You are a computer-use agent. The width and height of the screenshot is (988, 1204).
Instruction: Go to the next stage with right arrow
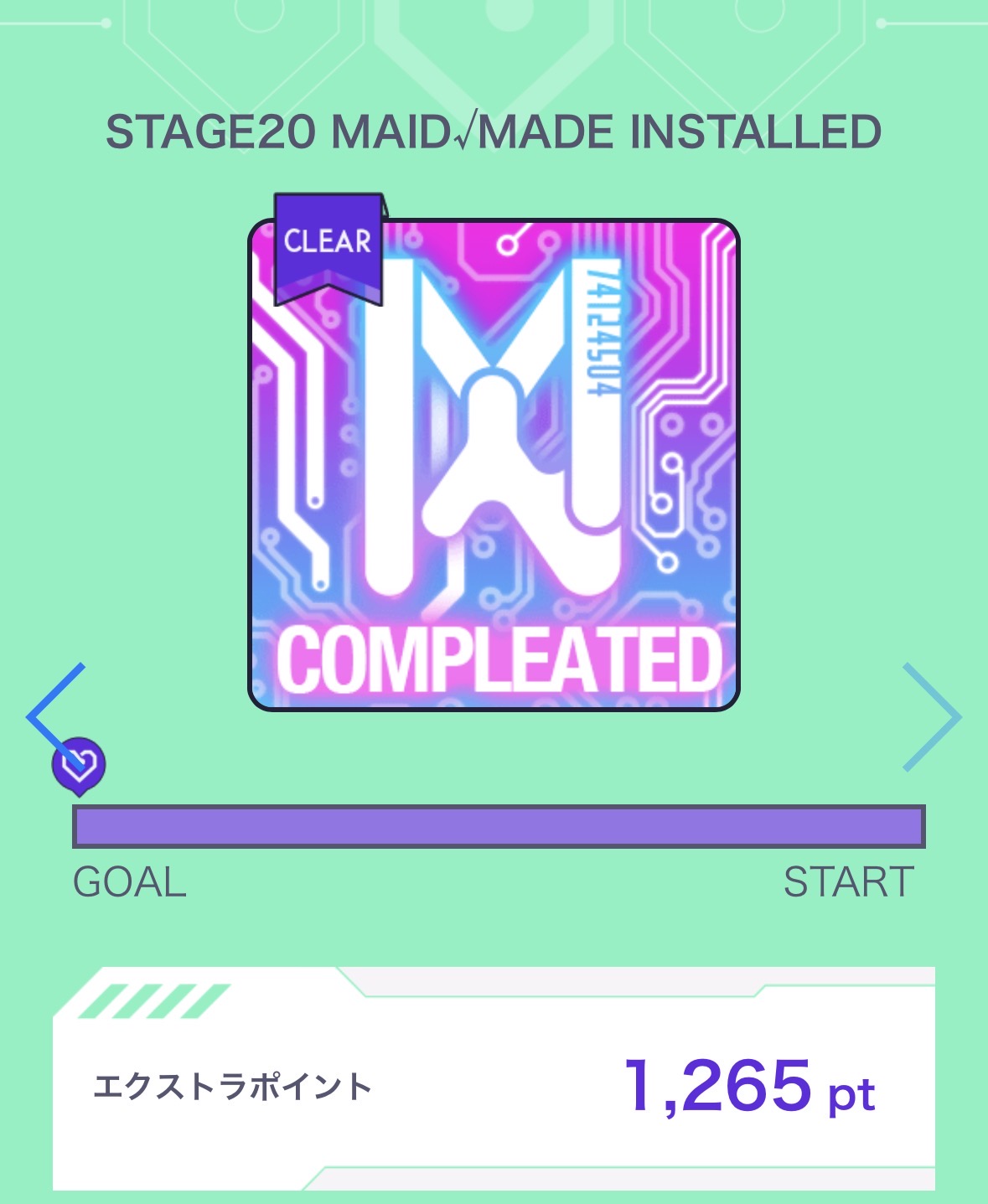pyautogui.click(x=932, y=716)
